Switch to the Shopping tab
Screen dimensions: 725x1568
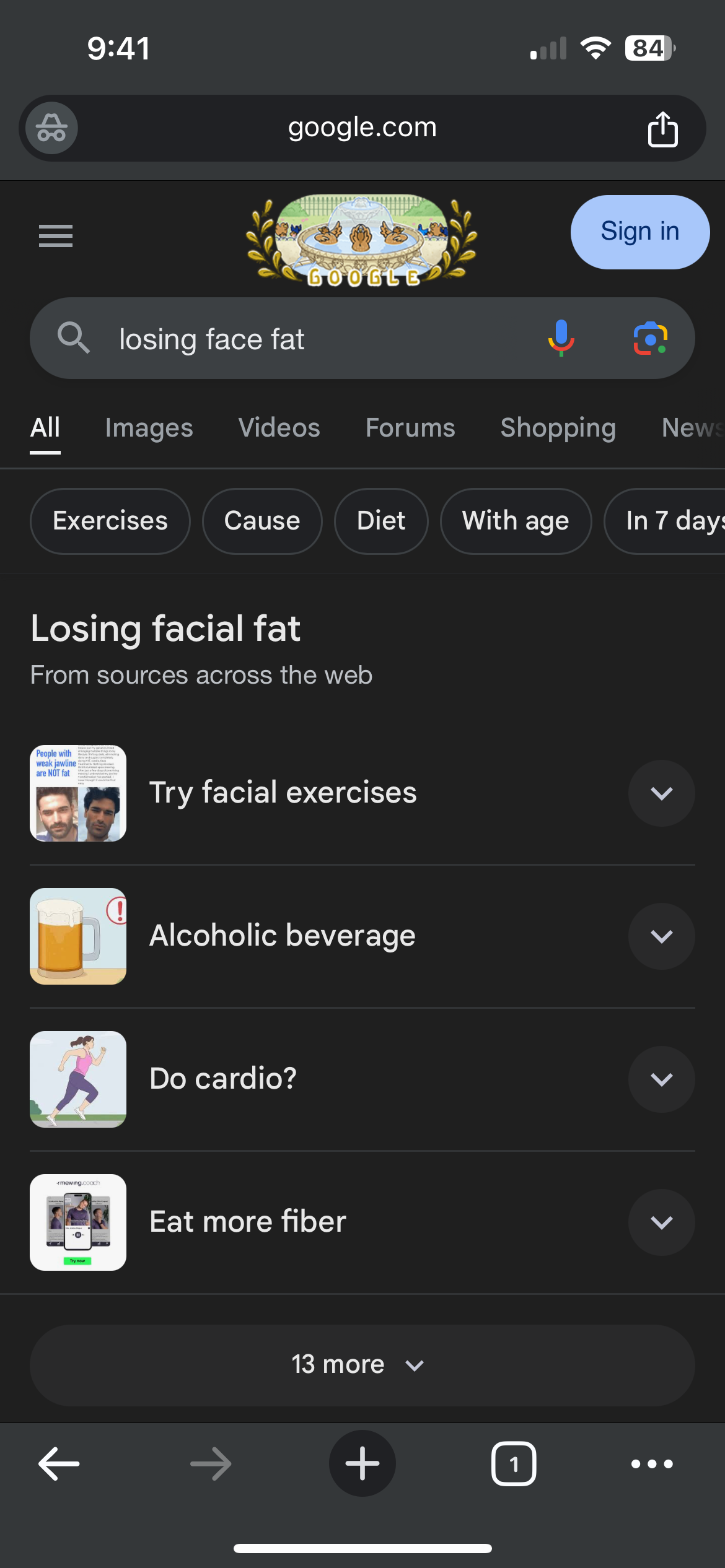[558, 428]
